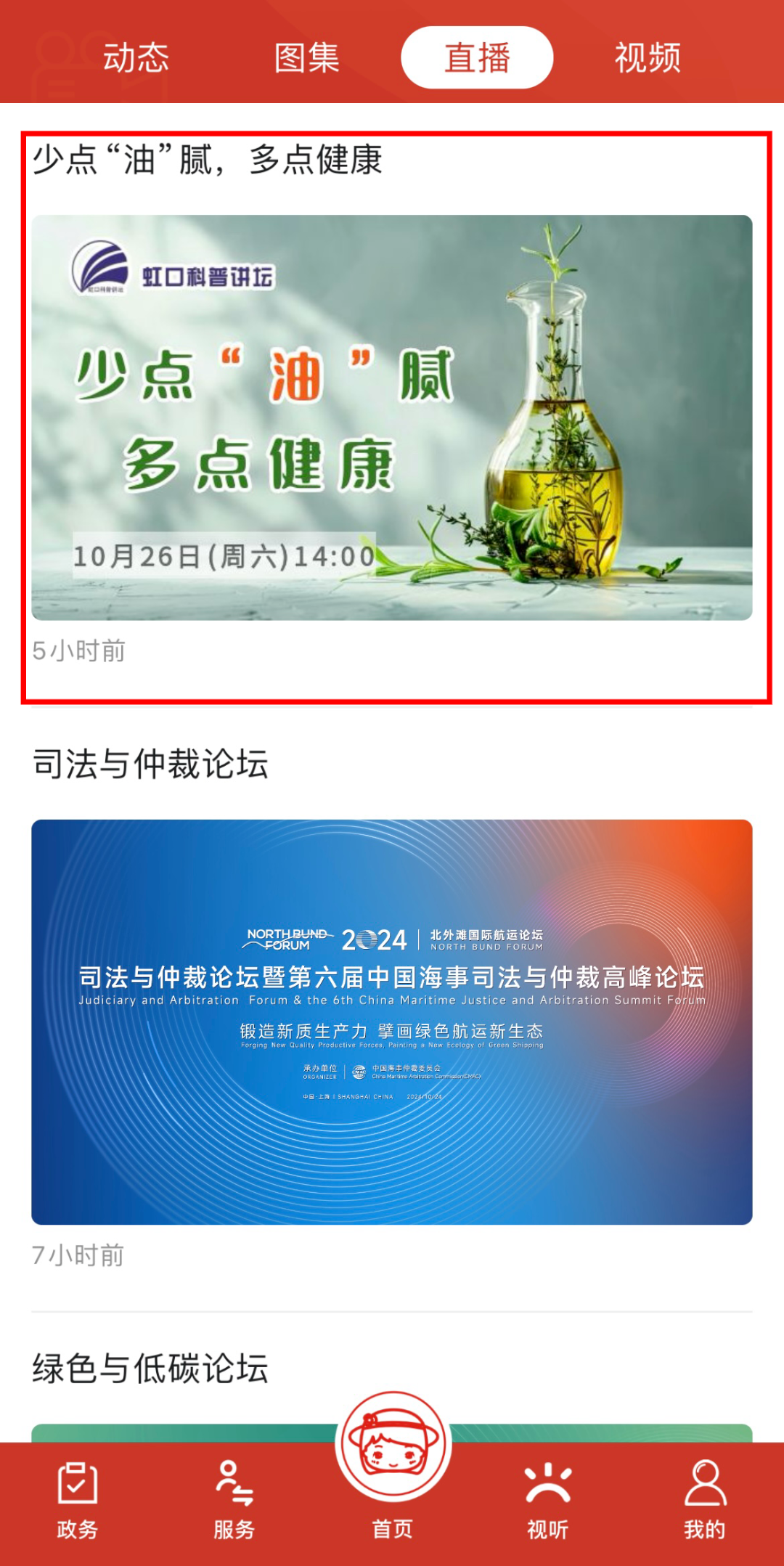The height and width of the screenshot is (1566, 784).
Task: Open the 视听 tab
Action: [548, 1500]
